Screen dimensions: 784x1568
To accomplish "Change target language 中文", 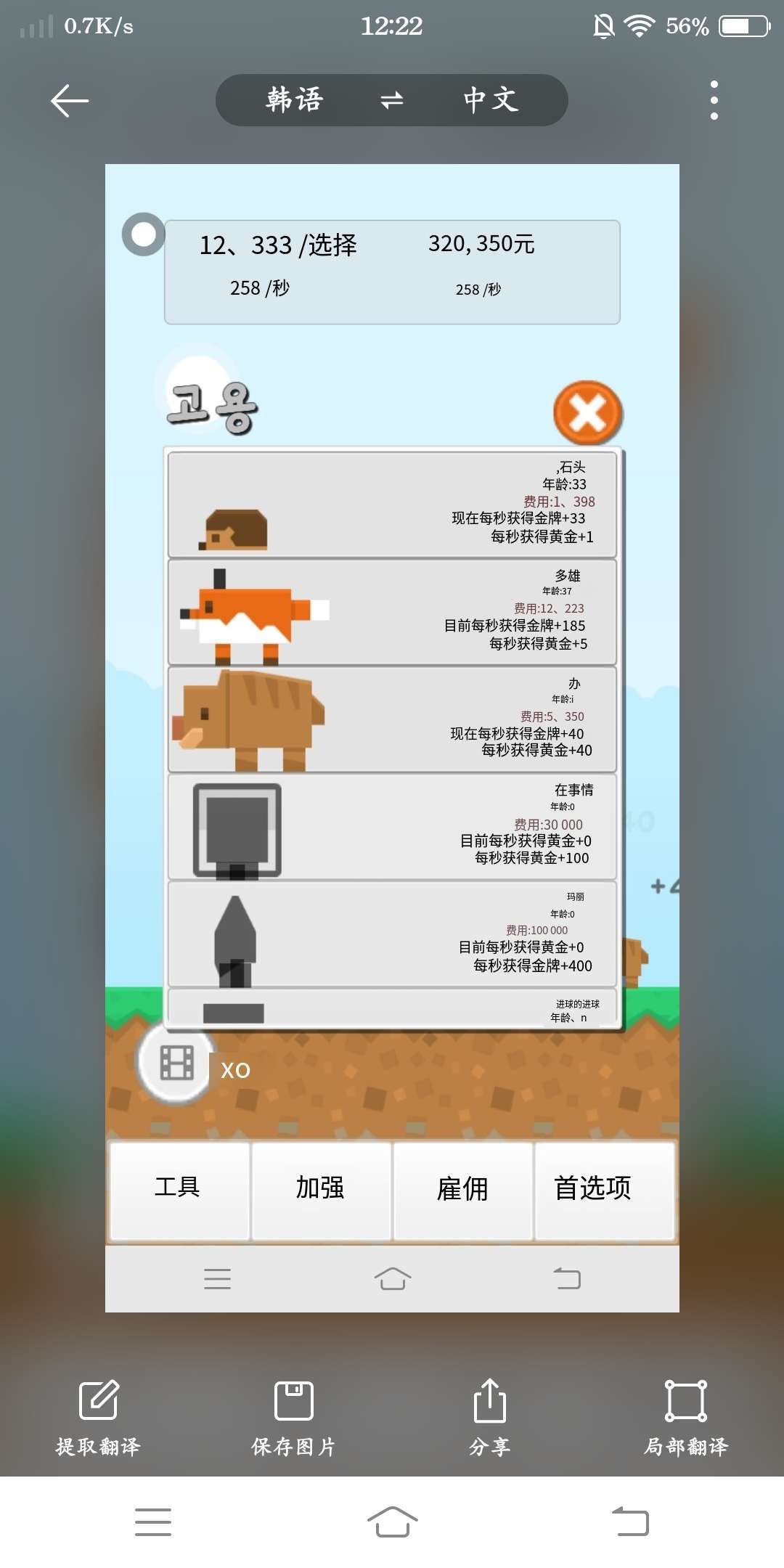I will click(x=491, y=100).
